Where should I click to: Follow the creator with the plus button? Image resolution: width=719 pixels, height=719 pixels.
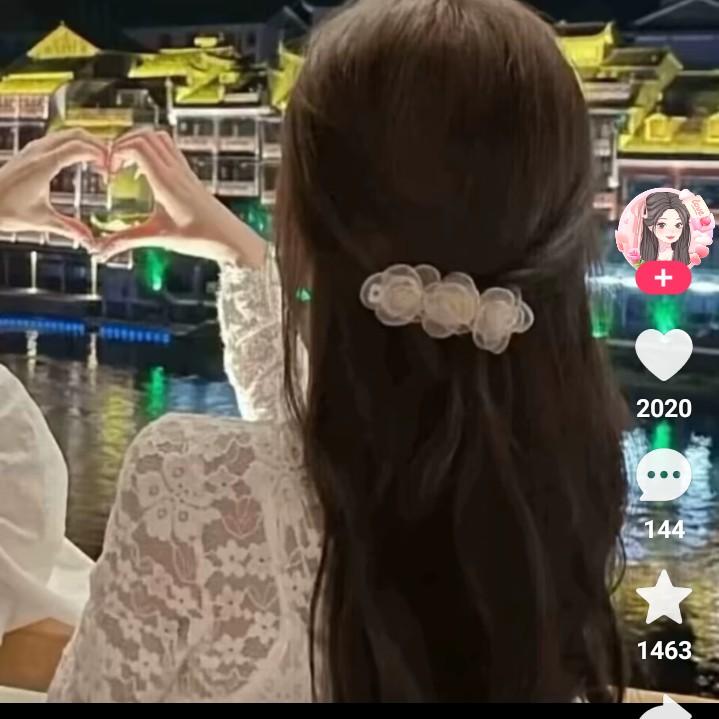pyautogui.click(x=663, y=278)
